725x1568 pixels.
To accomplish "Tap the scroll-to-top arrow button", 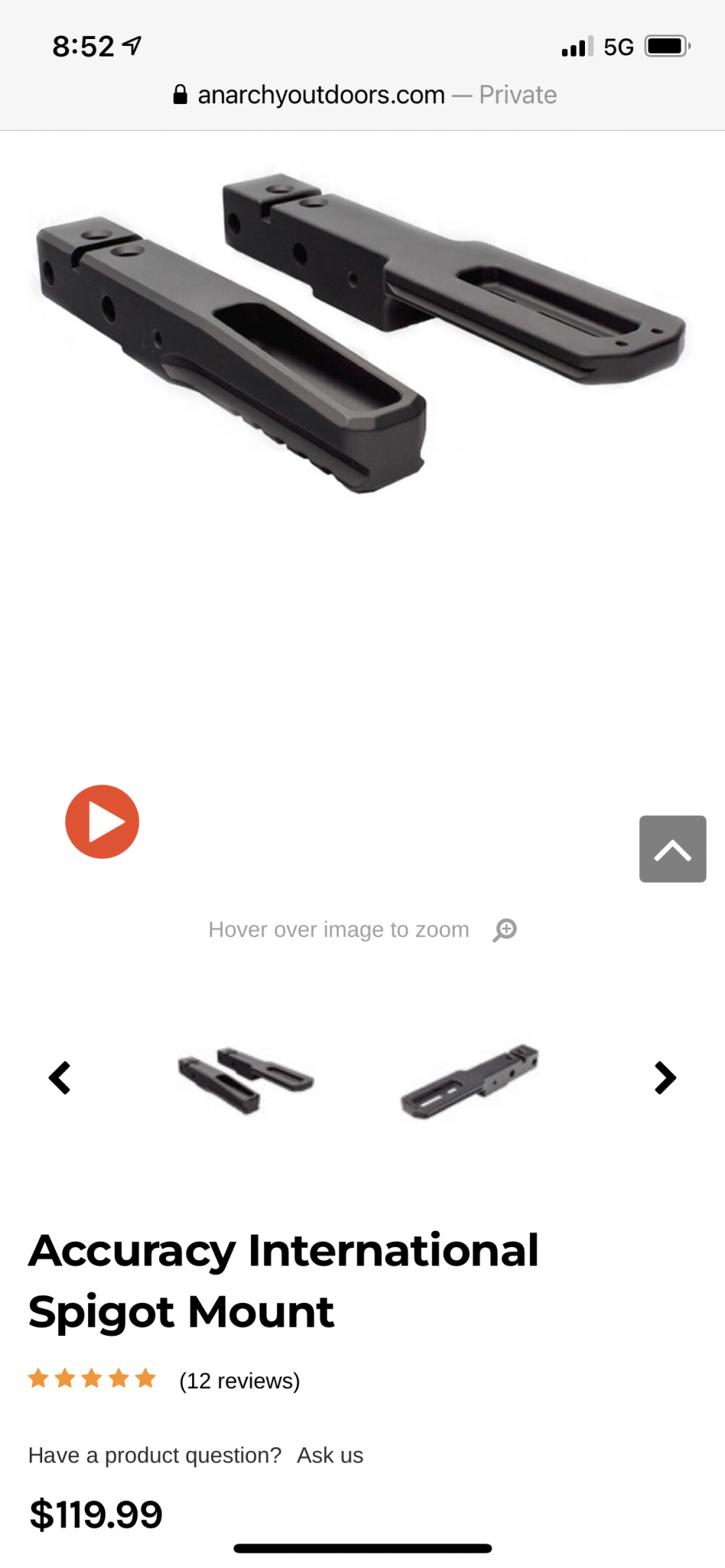I will (x=672, y=849).
